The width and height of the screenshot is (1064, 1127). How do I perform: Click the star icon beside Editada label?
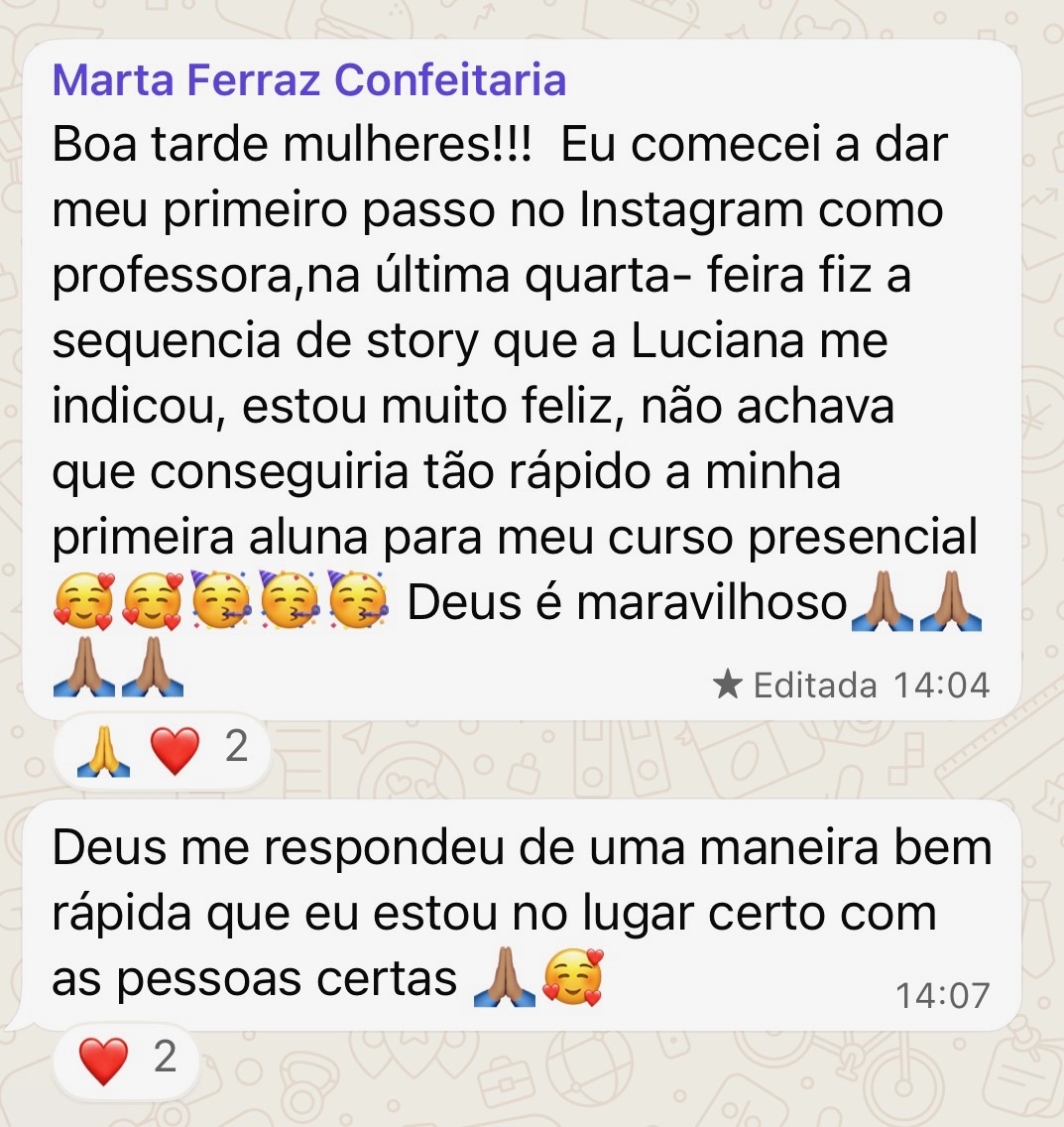[x=731, y=683]
